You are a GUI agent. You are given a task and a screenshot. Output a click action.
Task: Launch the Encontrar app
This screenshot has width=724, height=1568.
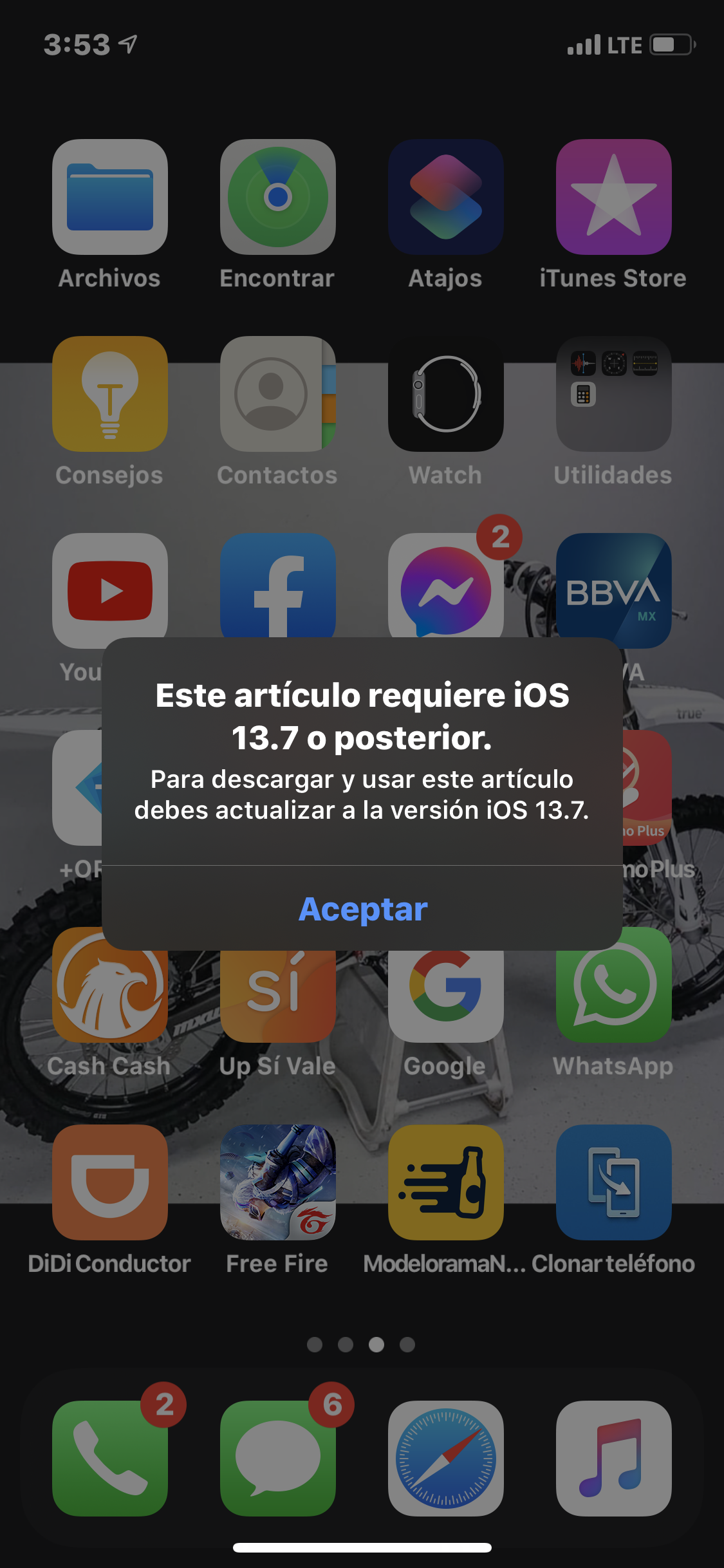278,197
